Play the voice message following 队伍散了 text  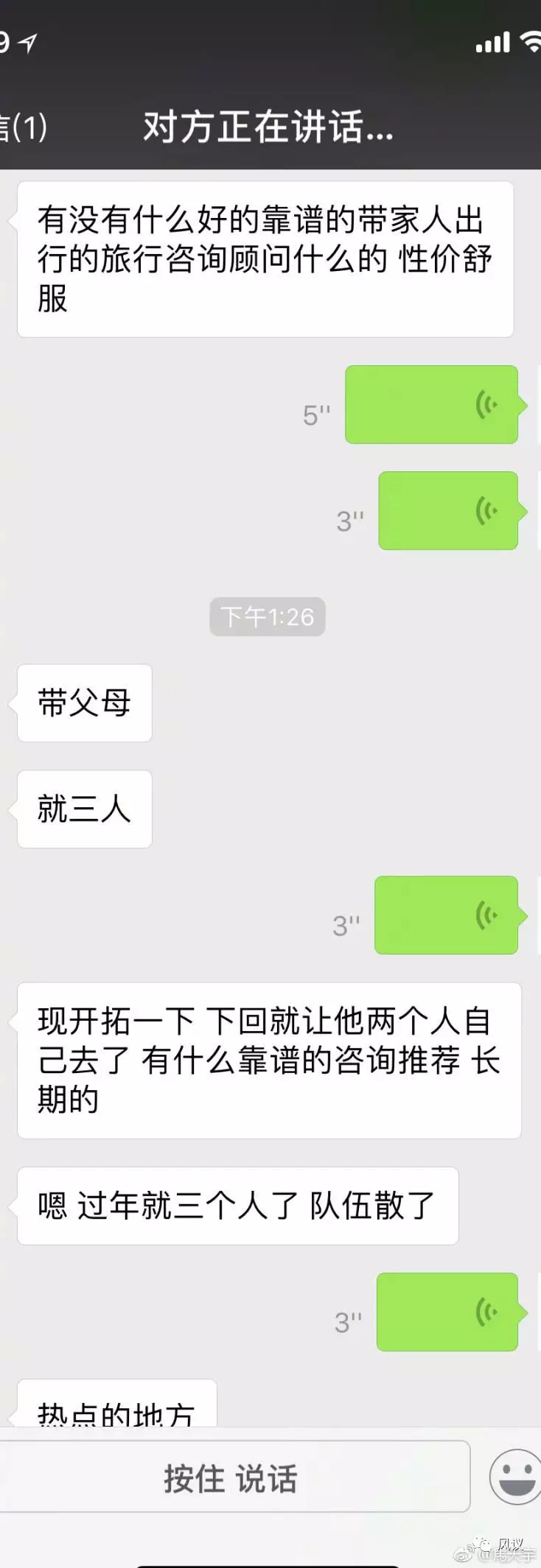(447, 1312)
